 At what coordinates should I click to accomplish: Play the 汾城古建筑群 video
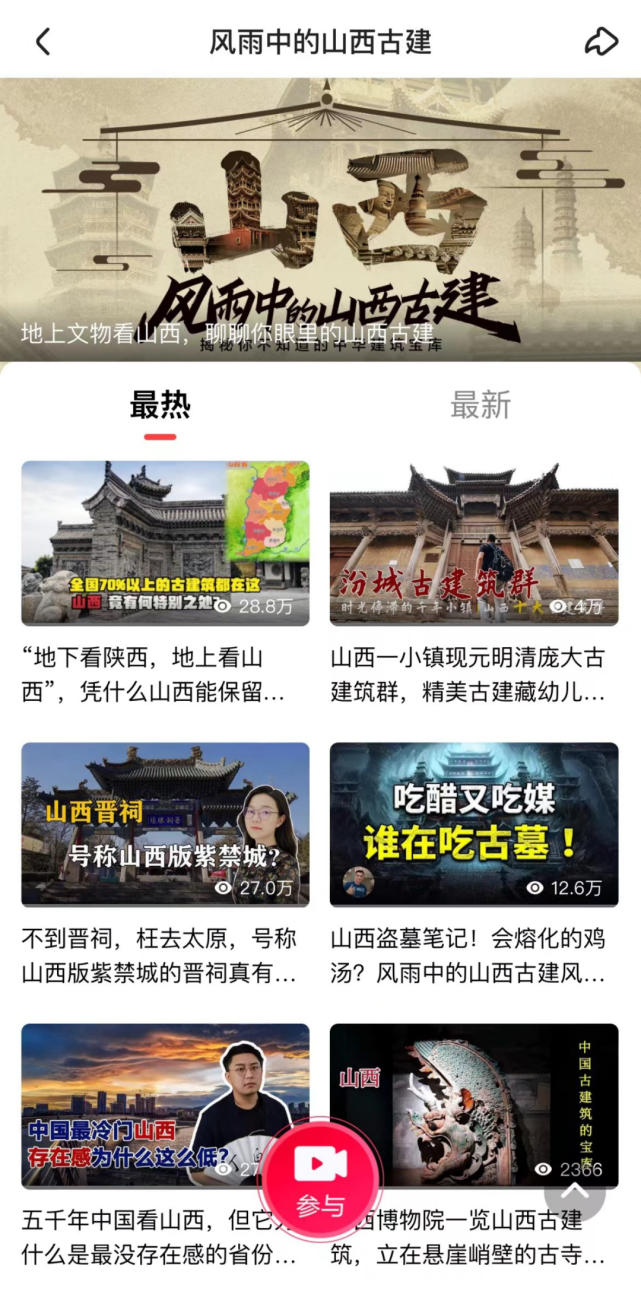click(x=474, y=543)
